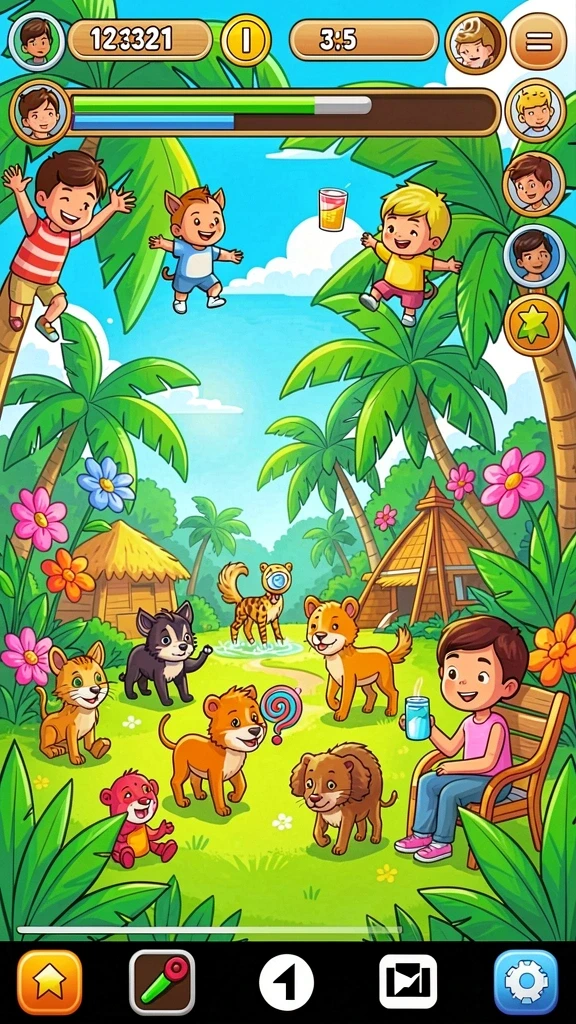Tap the green star badge button
Viewport: 576px width, 1024px height.
[534, 324]
